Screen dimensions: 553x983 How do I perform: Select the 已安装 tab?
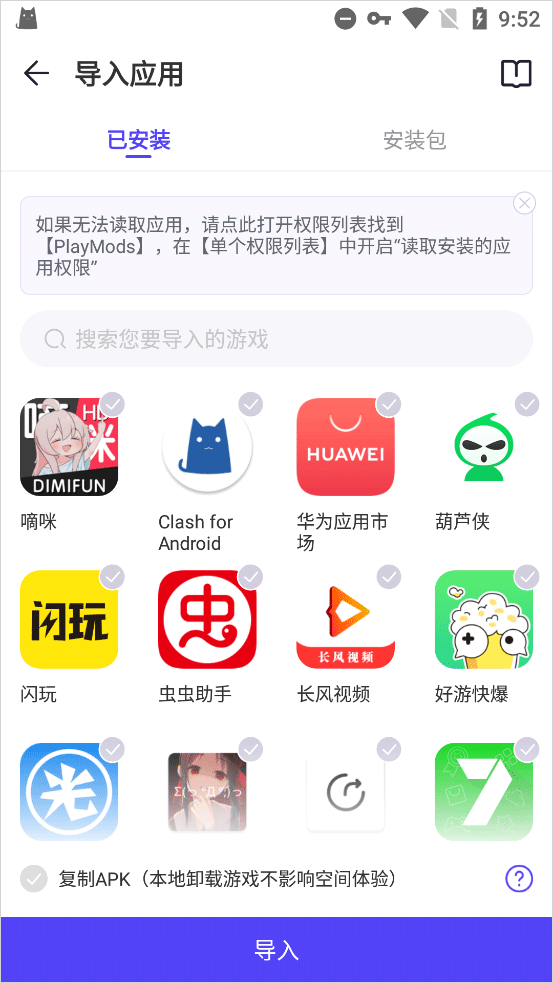point(139,140)
